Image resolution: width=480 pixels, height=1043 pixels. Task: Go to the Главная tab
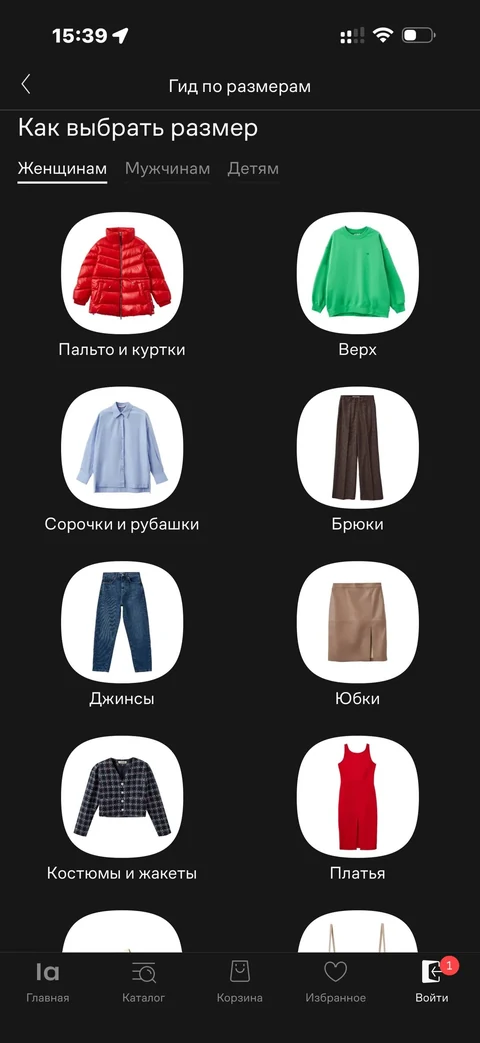(48, 982)
